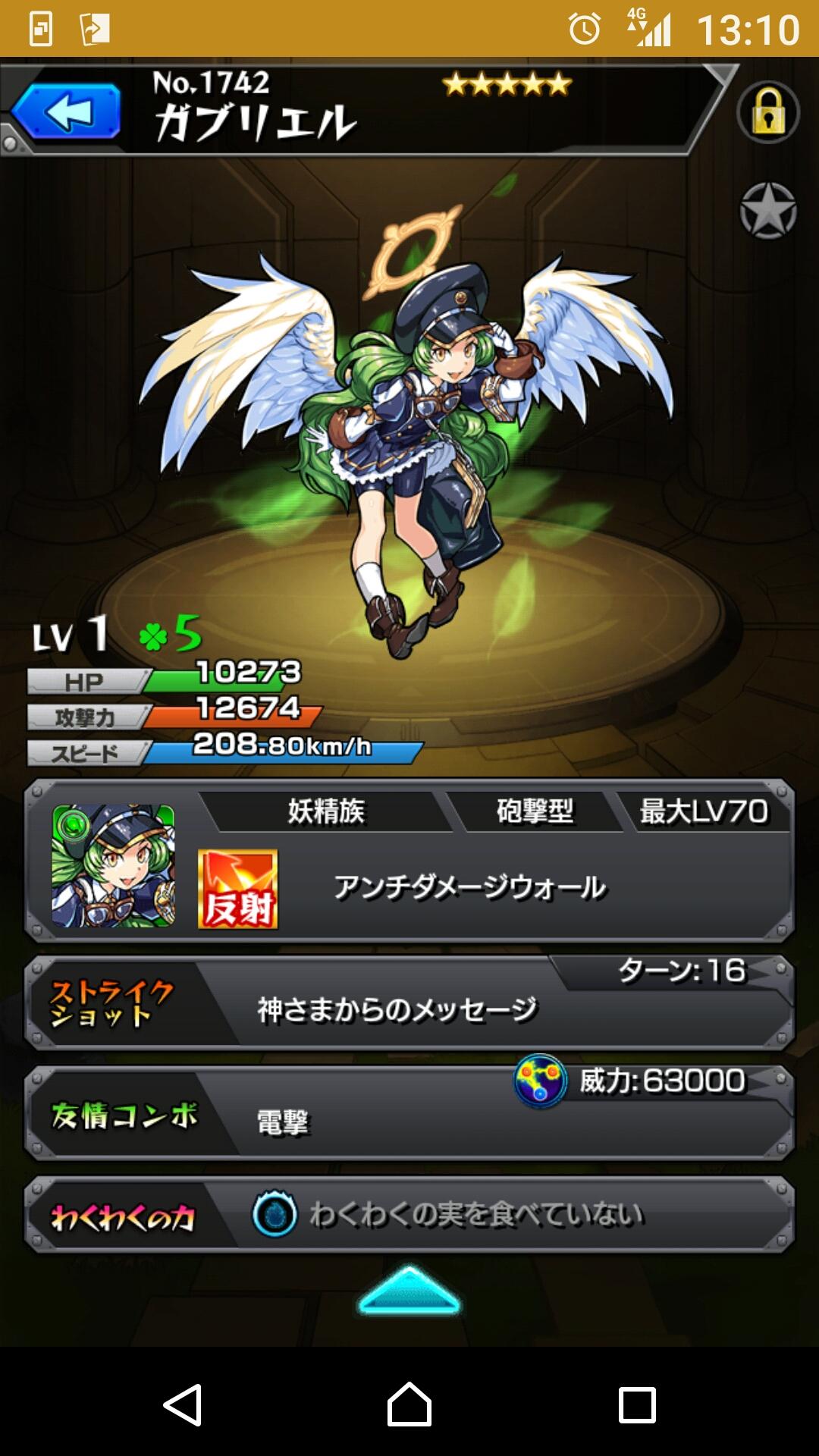This screenshot has height=1456, width=819.
Task: Mark Gabriel as favorite with star icon
Action: [768, 211]
